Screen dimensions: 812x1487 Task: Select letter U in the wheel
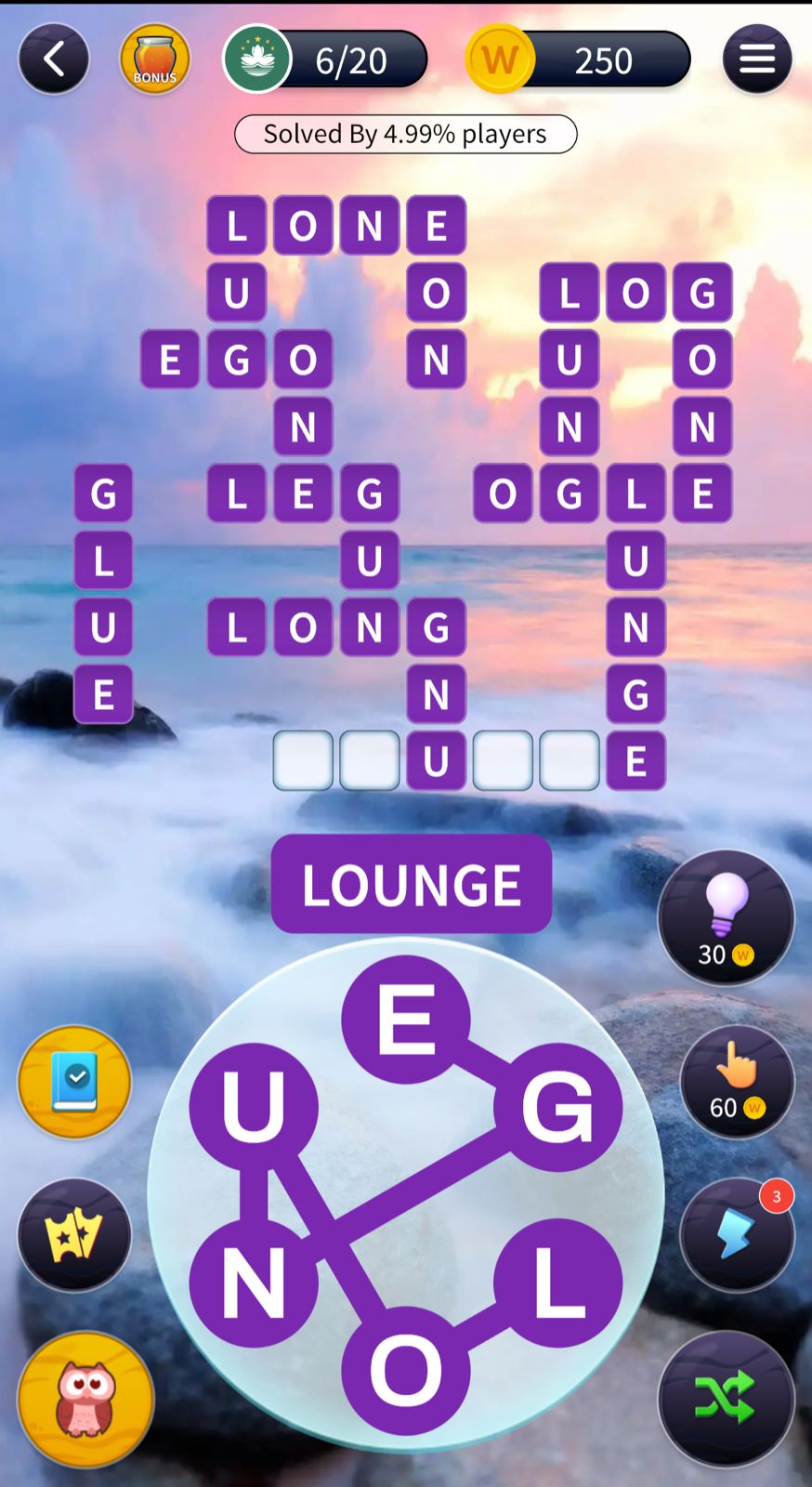(x=254, y=1107)
